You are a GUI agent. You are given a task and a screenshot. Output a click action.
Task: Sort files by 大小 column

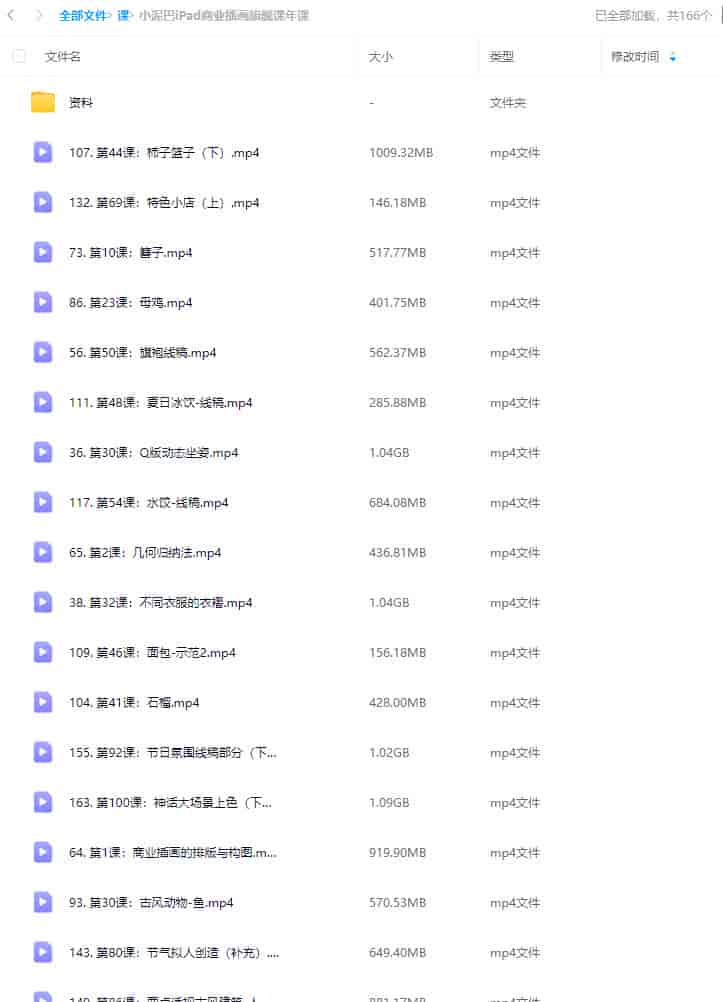(x=381, y=57)
